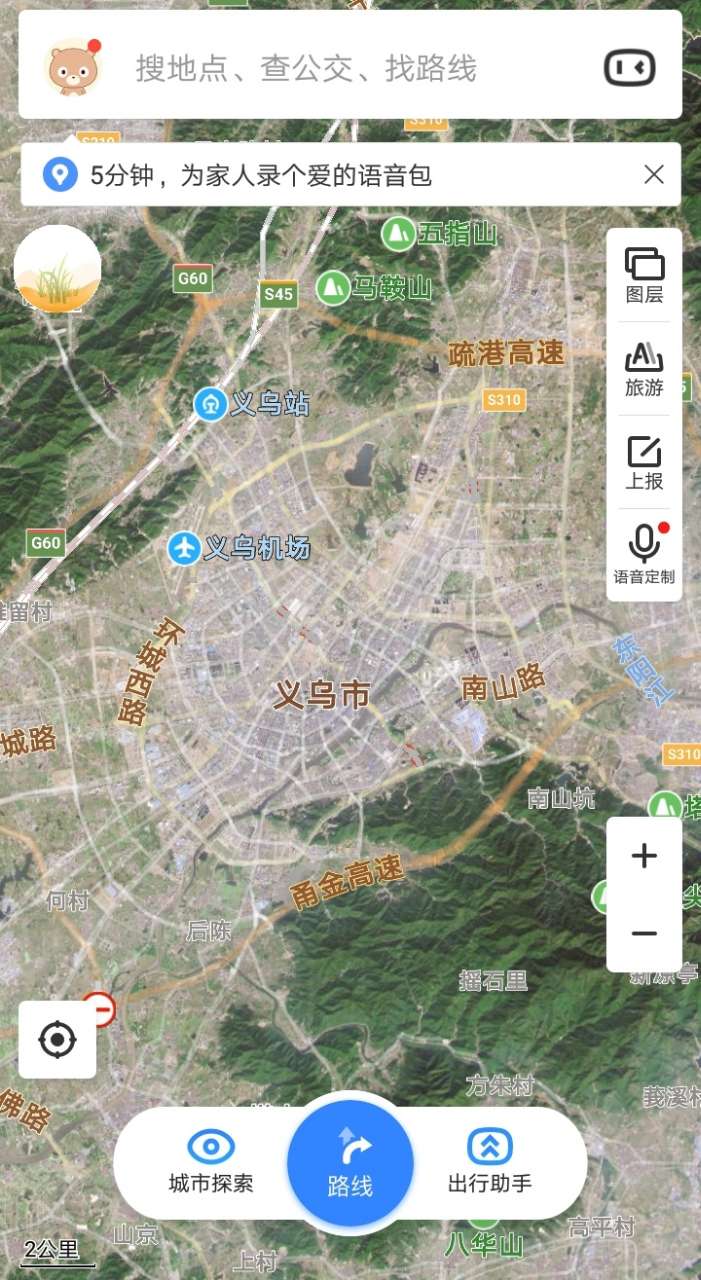Open 城市探索 city exploration
Viewport: 701px width, 1280px height.
pyautogui.click(x=210, y=1162)
